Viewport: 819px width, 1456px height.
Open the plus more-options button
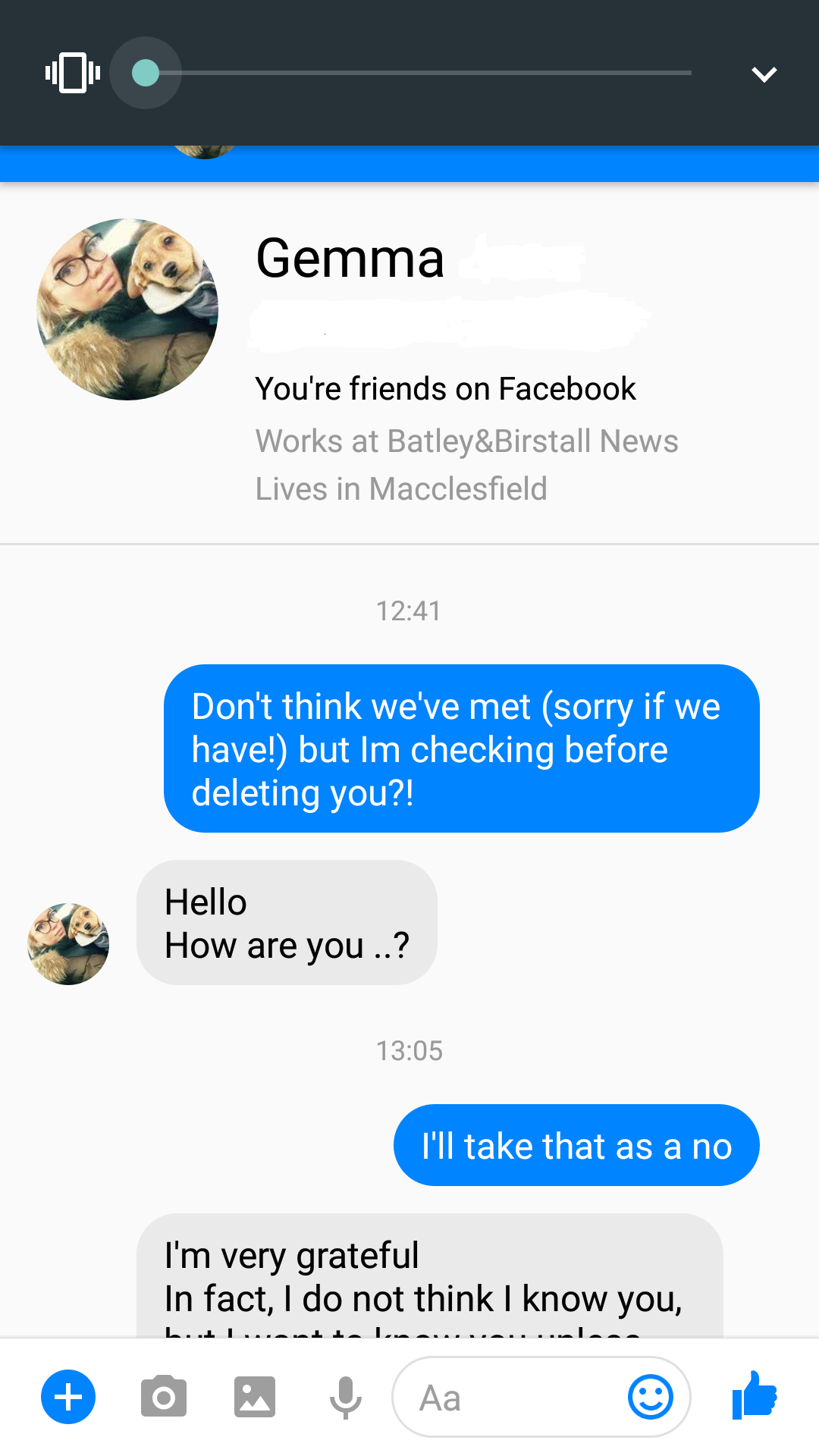coord(68,1397)
